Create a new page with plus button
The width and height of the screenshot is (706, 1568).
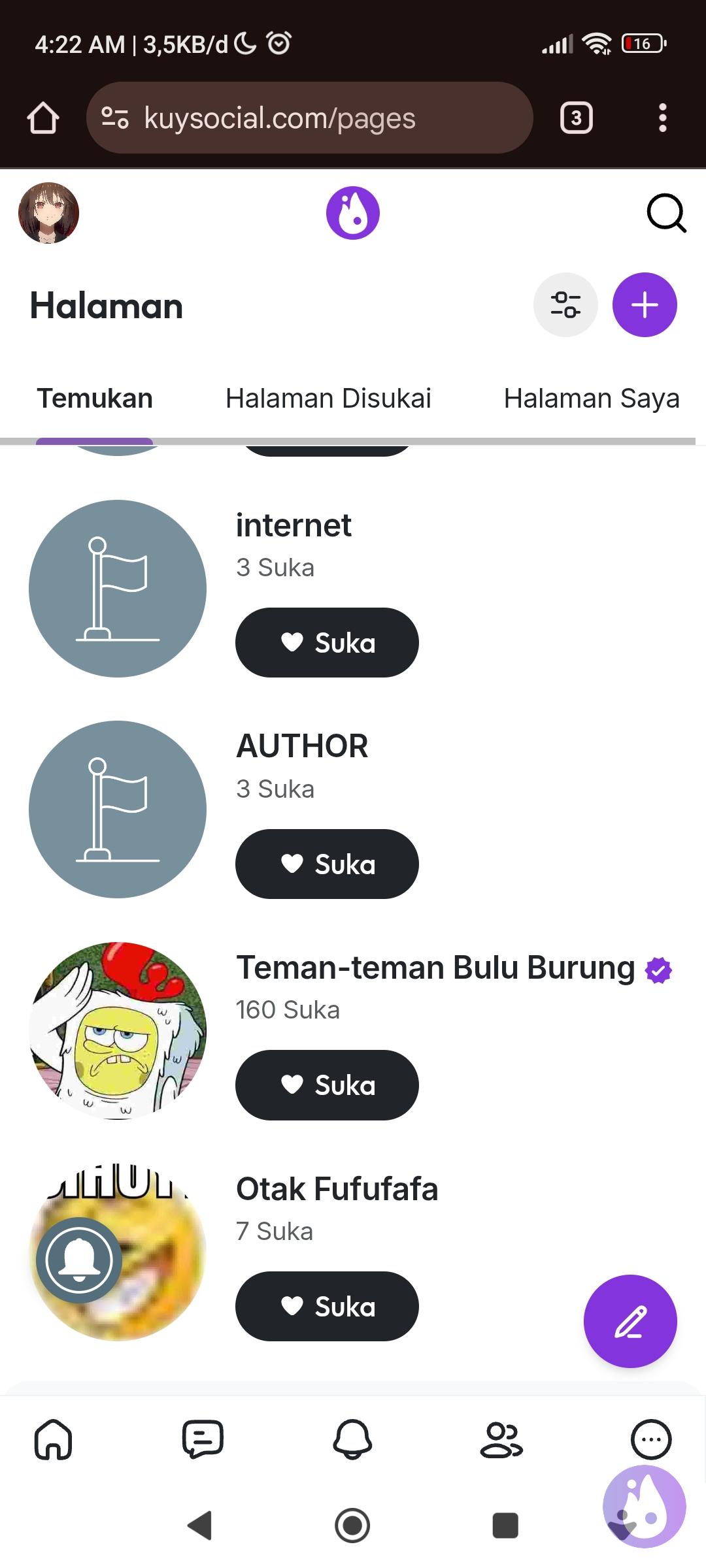644,305
